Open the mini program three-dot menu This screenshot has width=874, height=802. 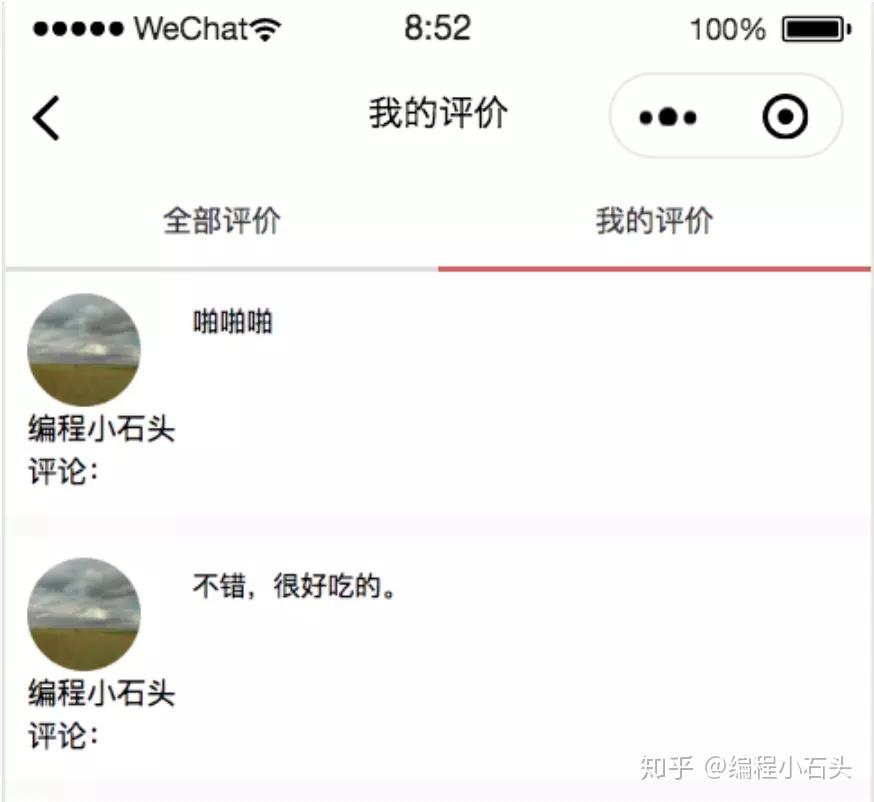coord(668,118)
